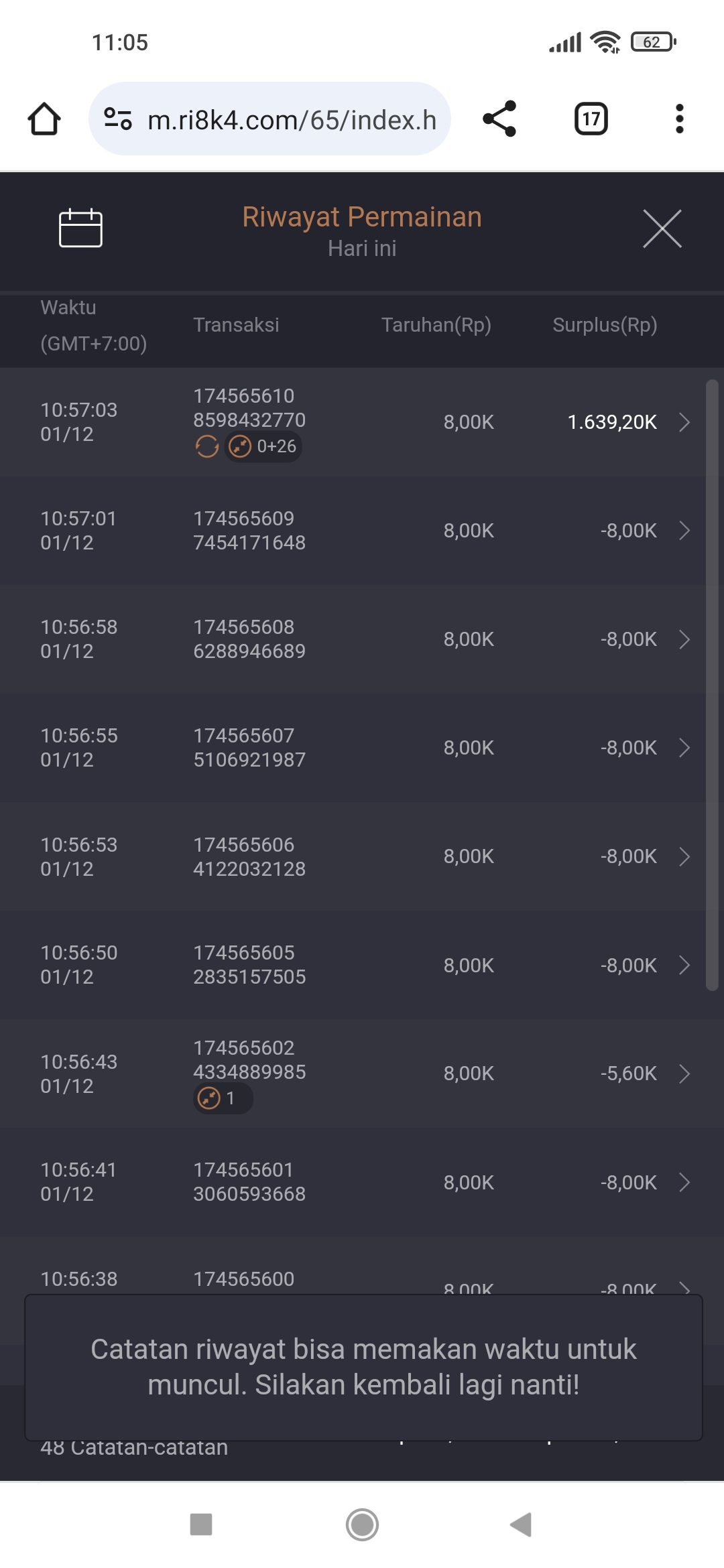Show details for transaction 174565607
Screen dimensions: 724x1568
coord(684,748)
